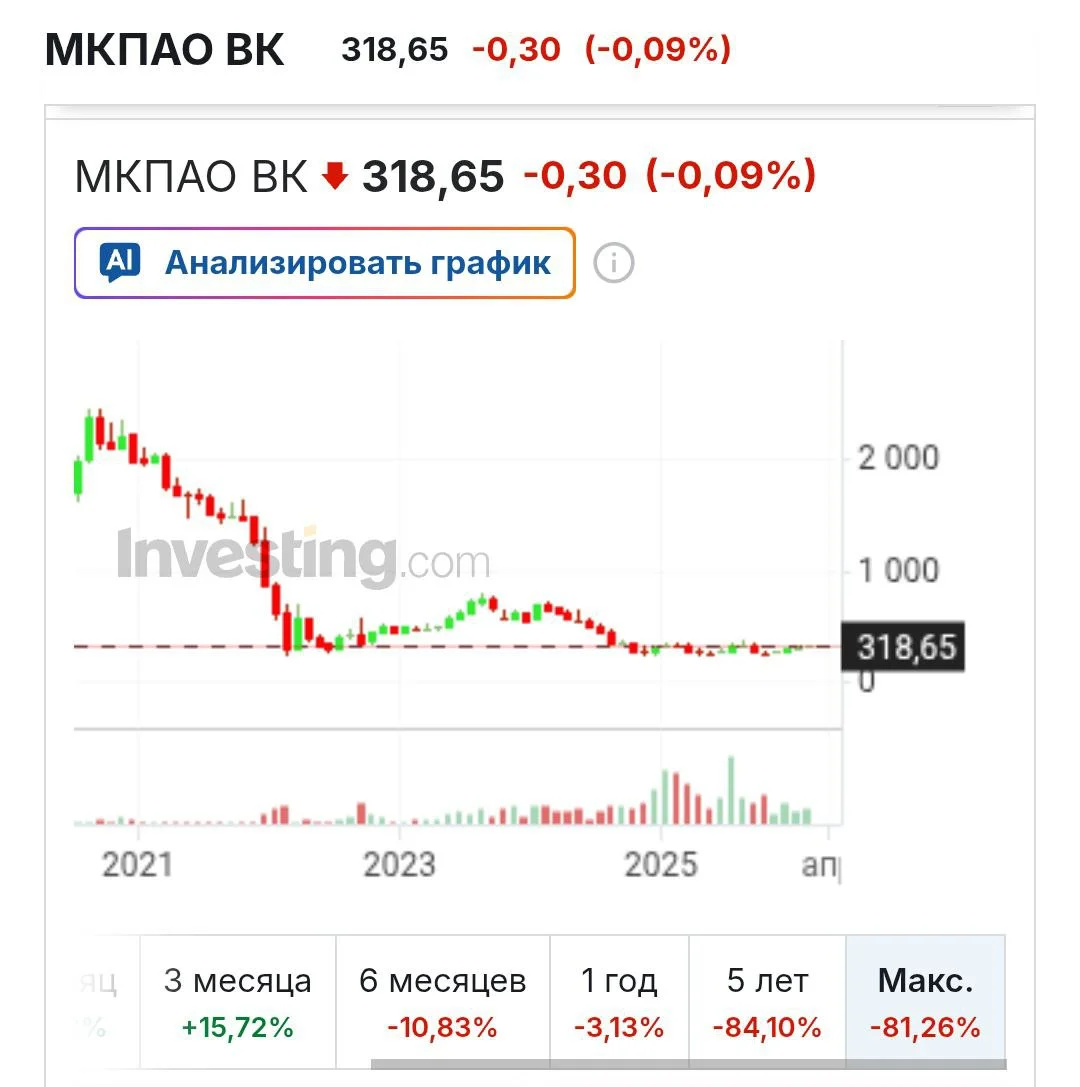Switch chart to 6 месяцев
This screenshot has width=1080, height=1087.
(x=442, y=1001)
